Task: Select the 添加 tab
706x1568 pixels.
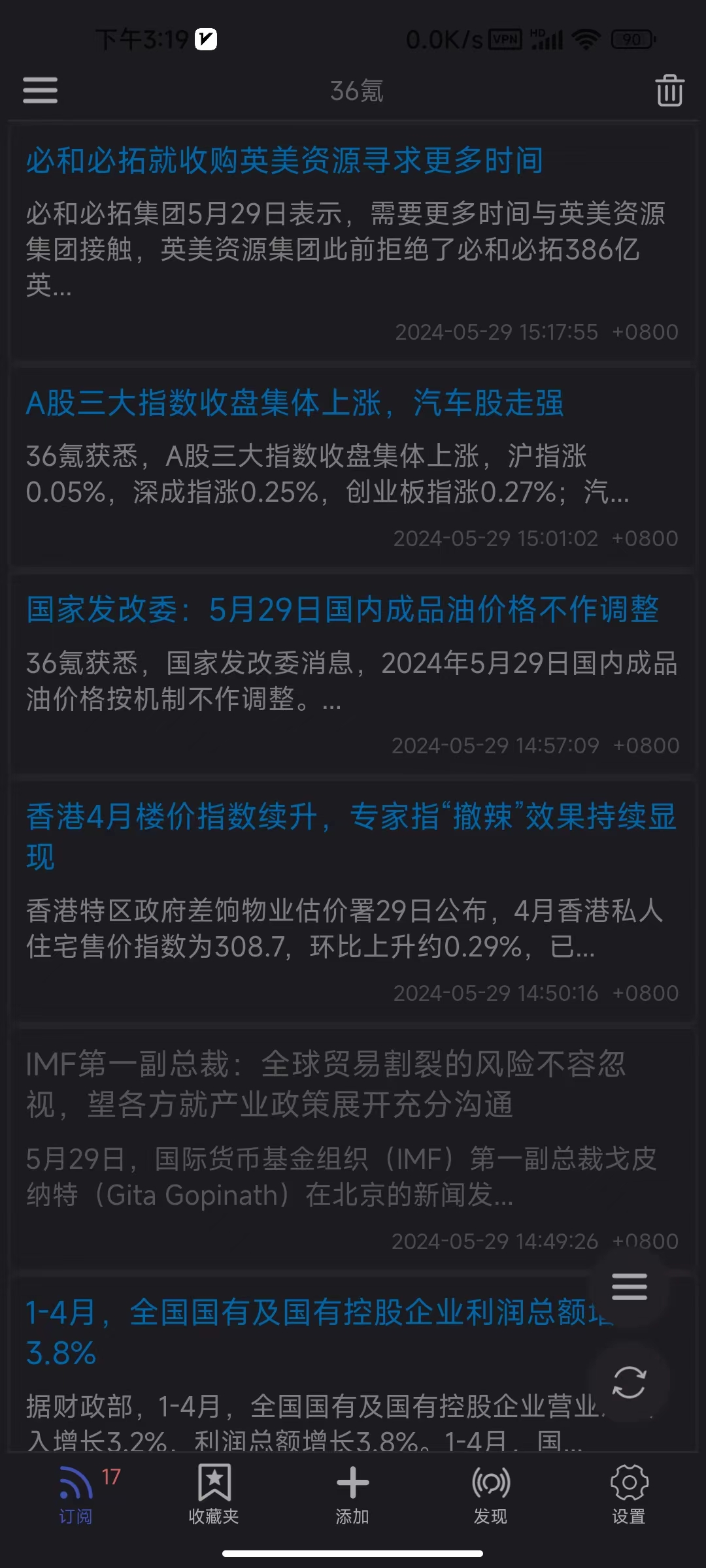Action: click(x=352, y=1494)
